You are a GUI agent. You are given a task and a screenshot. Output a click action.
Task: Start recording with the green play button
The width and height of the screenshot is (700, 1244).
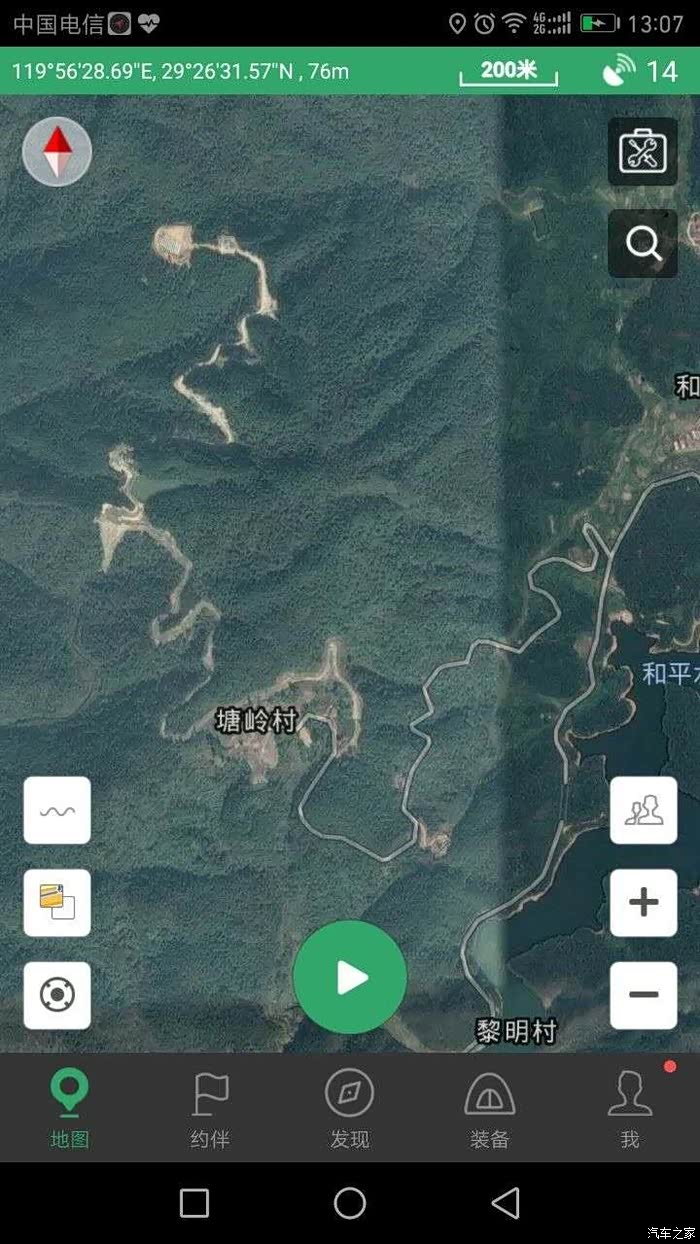350,977
